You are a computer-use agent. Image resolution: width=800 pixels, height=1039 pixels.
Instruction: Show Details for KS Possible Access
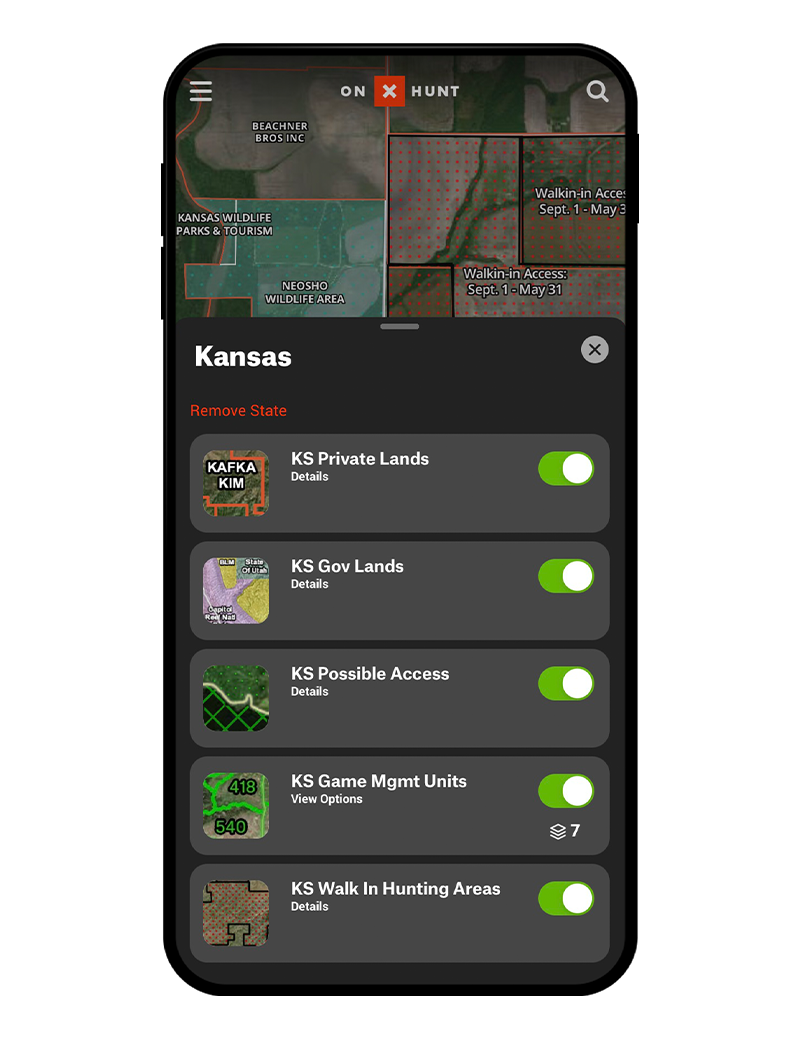point(309,692)
